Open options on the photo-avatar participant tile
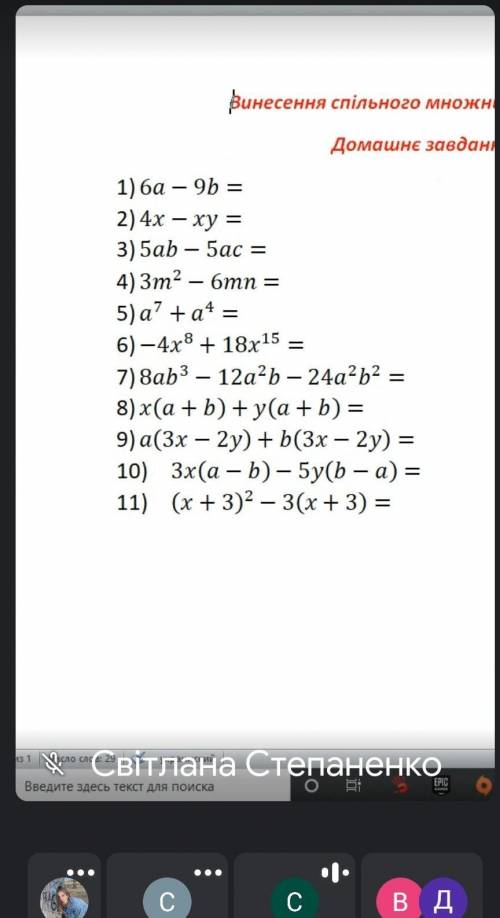The width and height of the screenshot is (500, 918). point(81,872)
